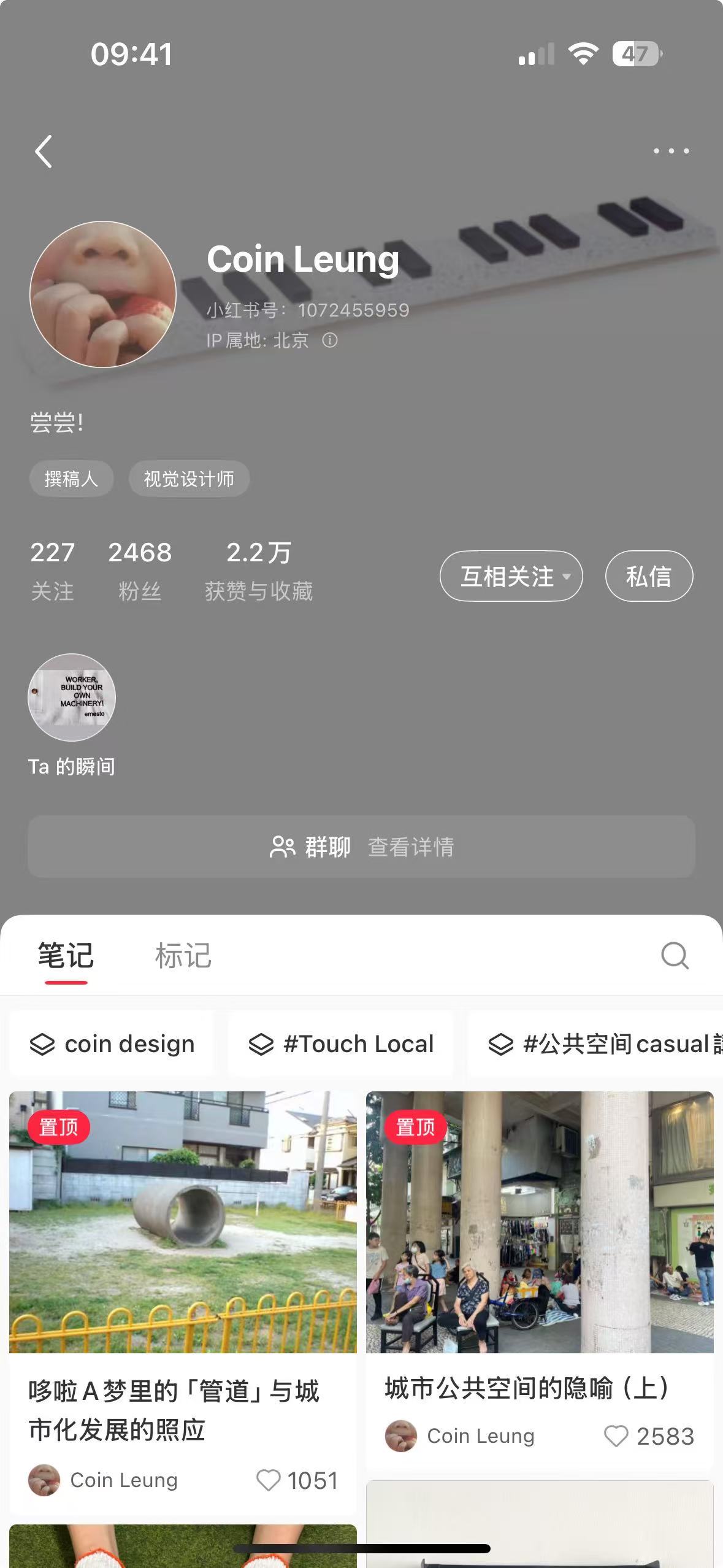Switch to the 笔记 tab
Image resolution: width=723 pixels, height=1568 pixels.
tap(66, 956)
